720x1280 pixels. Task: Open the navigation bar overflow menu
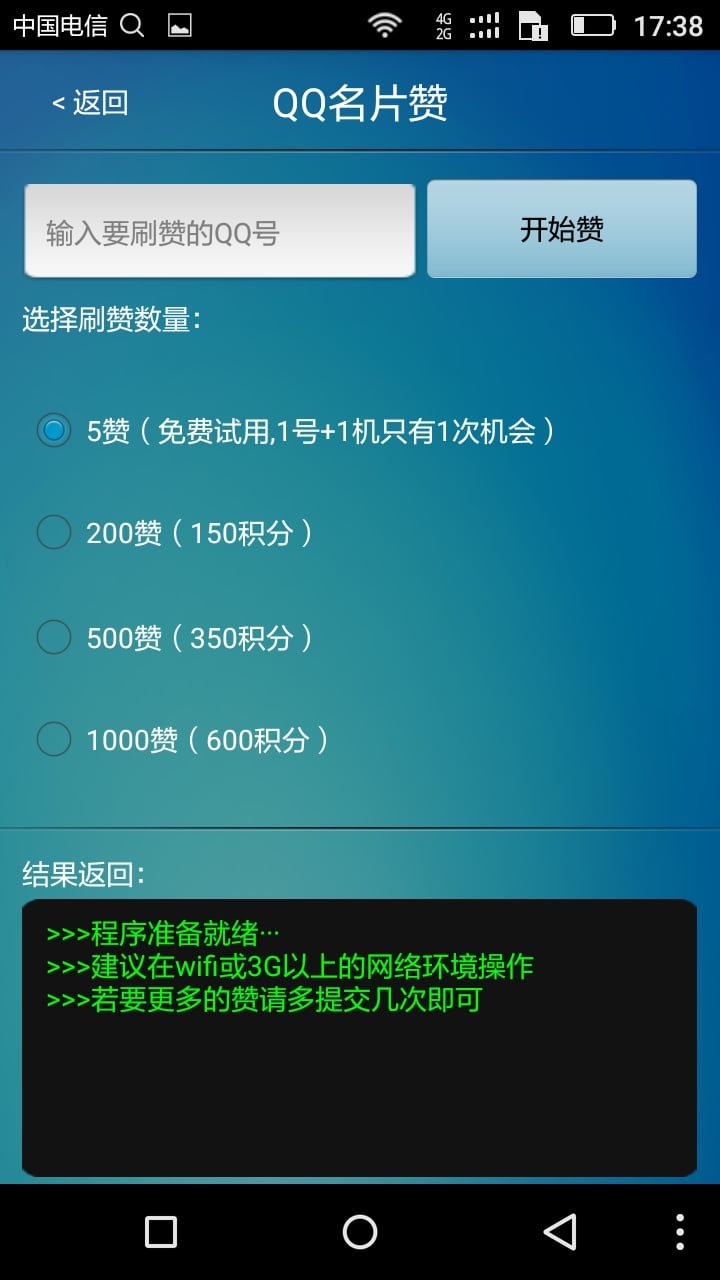[680, 1231]
